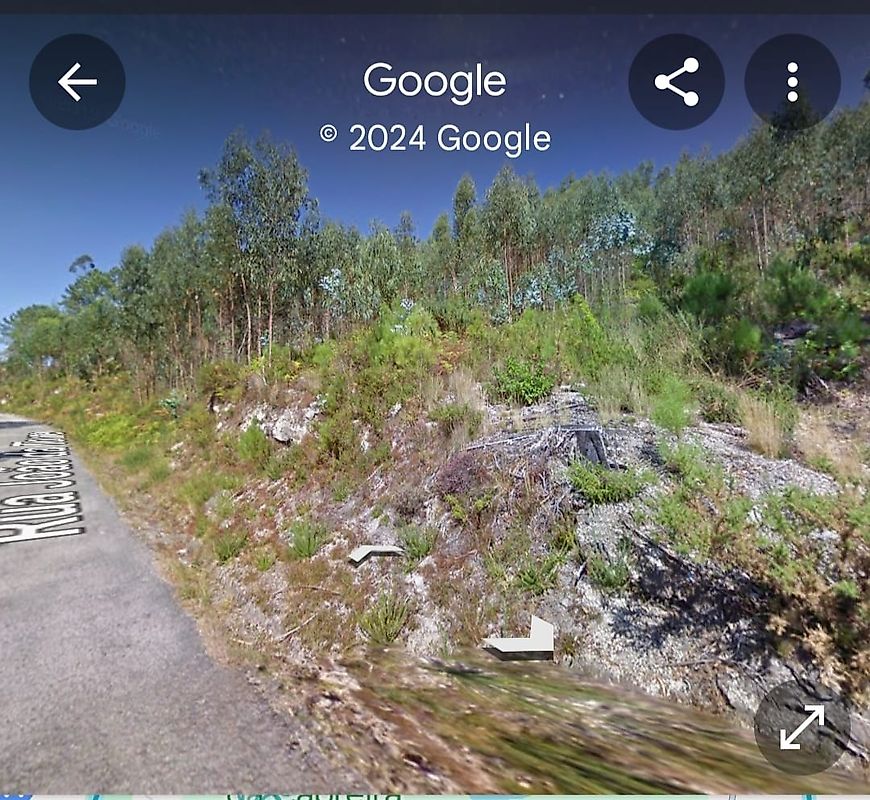Screen dimensions: 870x800
Task: Move toward the upper navigation arrow
Action: point(375,553)
